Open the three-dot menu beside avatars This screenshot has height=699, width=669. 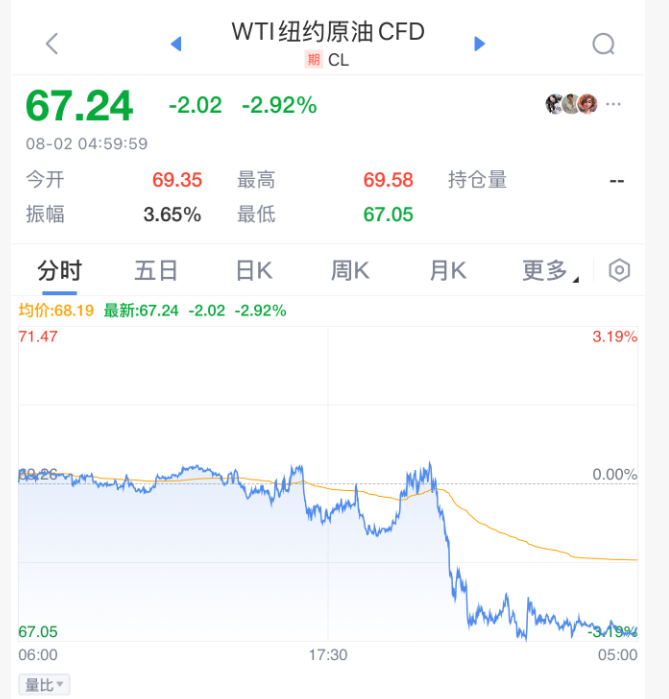(x=614, y=103)
